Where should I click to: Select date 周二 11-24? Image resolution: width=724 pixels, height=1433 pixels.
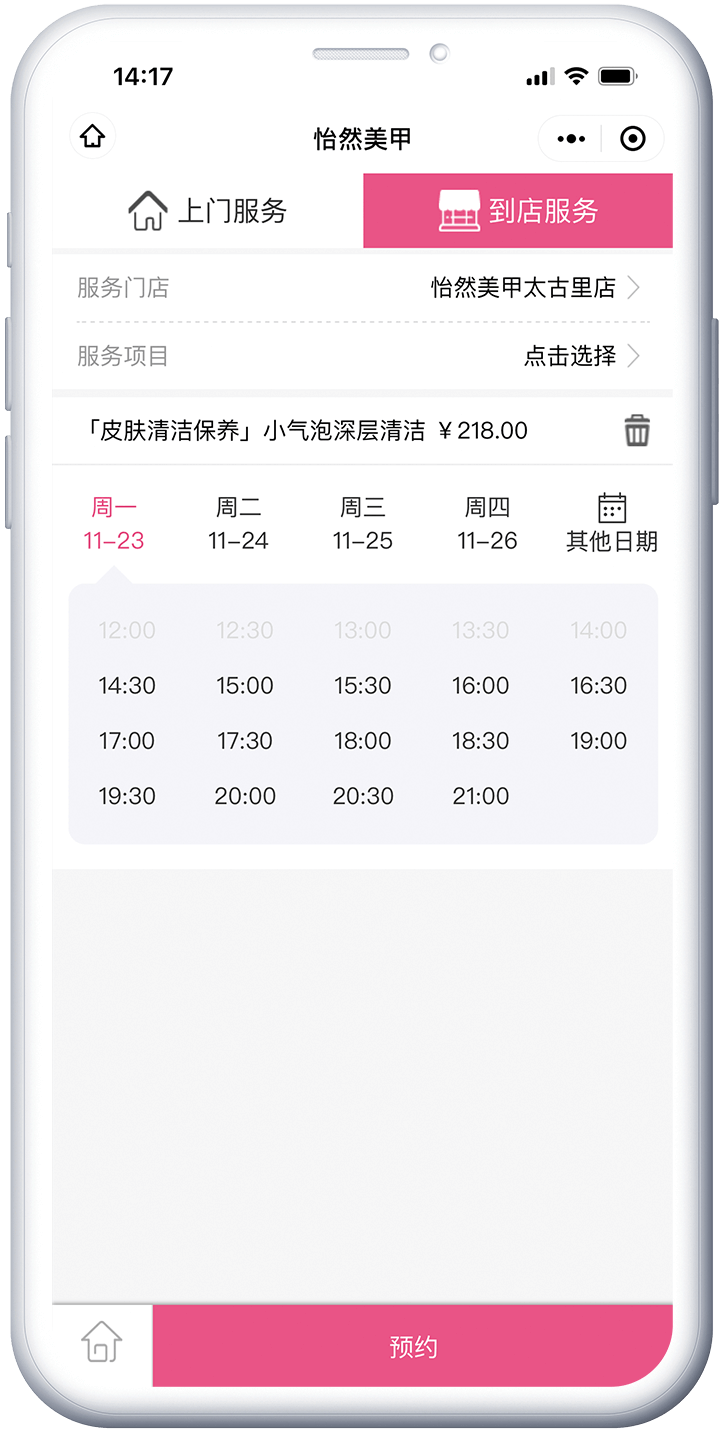tap(238, 524)
